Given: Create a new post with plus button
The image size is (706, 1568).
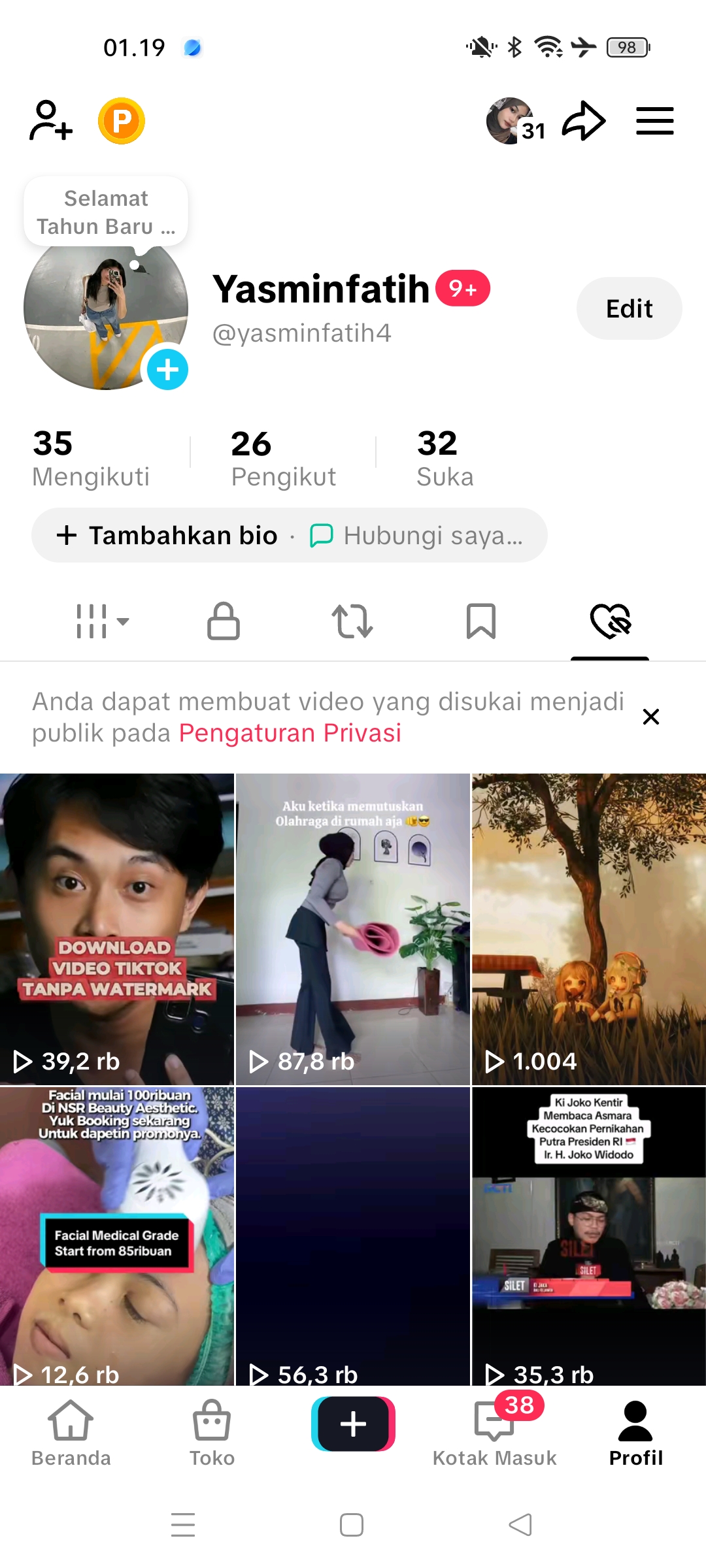Looking at the screenshot, I should pyautogui.click(x=353, y=1424).
